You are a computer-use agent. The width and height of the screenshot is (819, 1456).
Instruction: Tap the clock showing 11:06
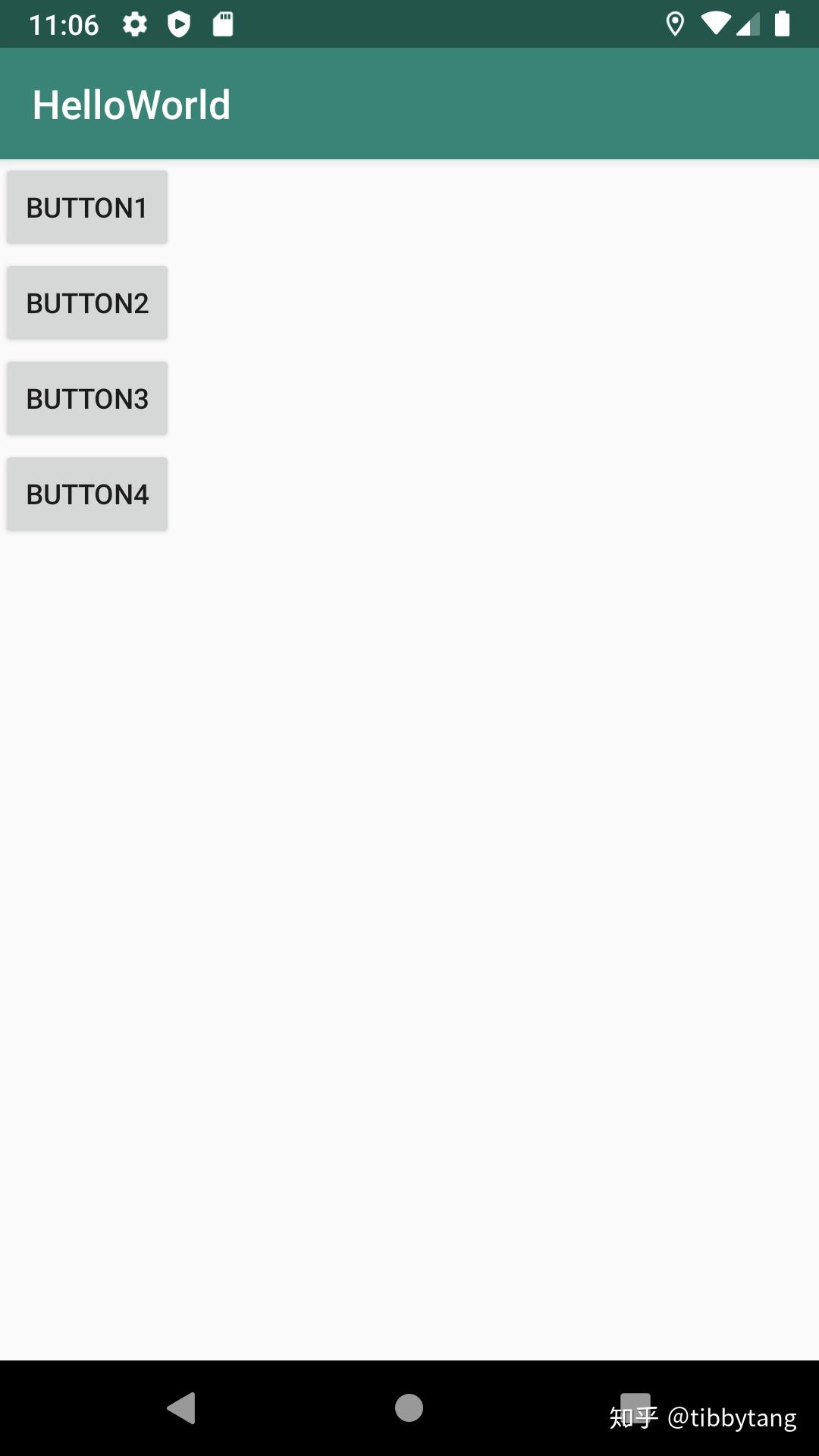[x=64, y=24]
